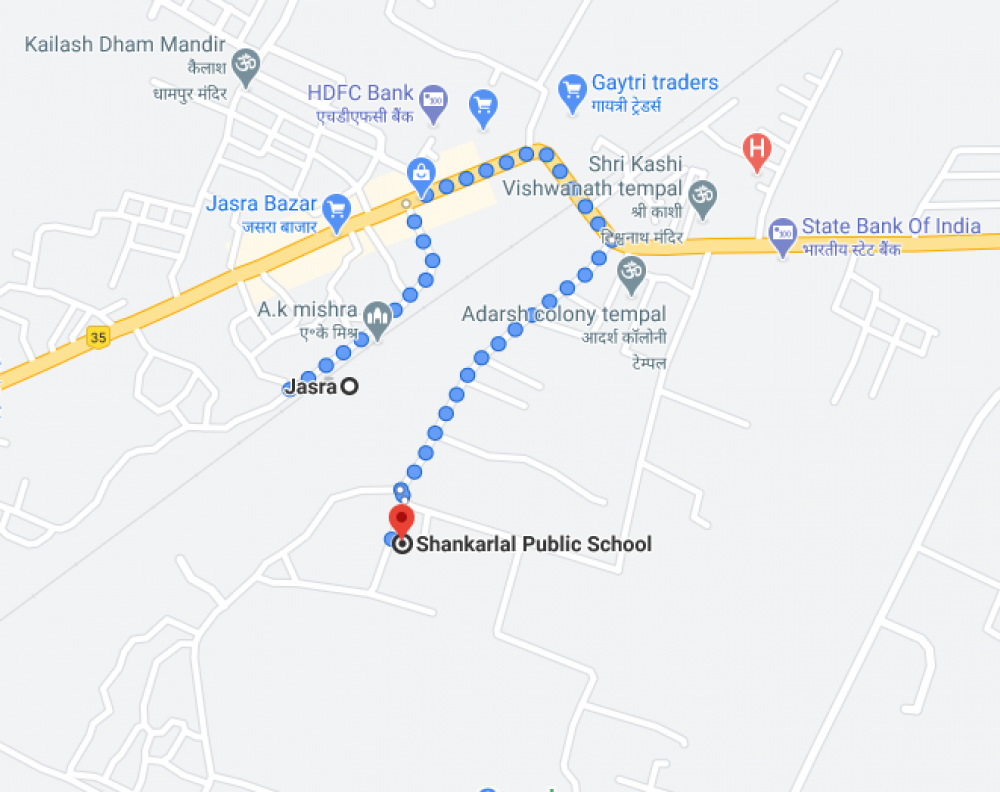The image size is (1000, 792).
Task: Select the Shri Kashi Vishwanath tempal marker
Action: click(703, 195)
